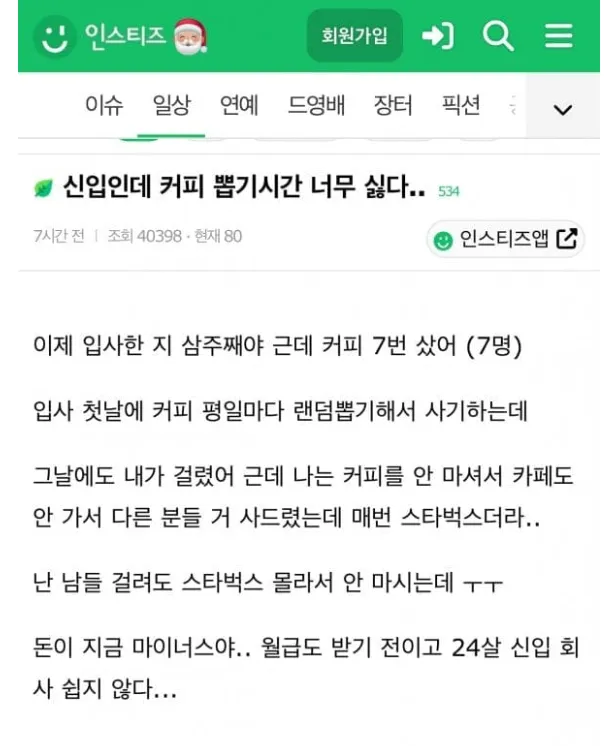Select the 일상 tab
The height and width of the screenshot is (746, 616).
[x=171, y=106]
